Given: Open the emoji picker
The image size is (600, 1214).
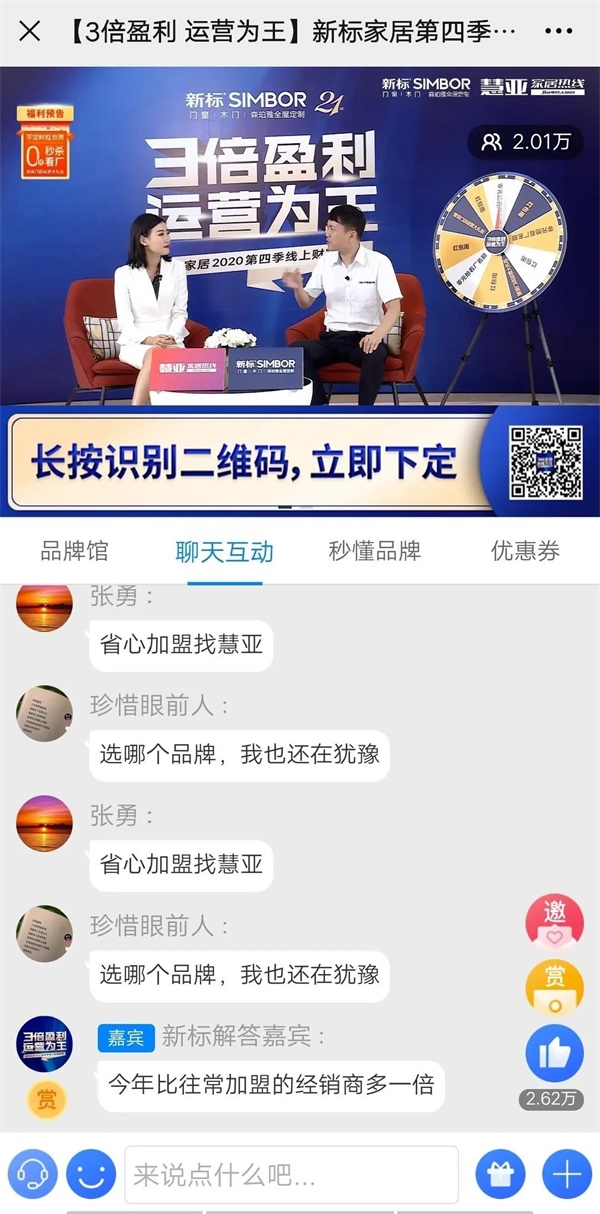Looking at the screenshot, I should click(x=91, y=1174).
